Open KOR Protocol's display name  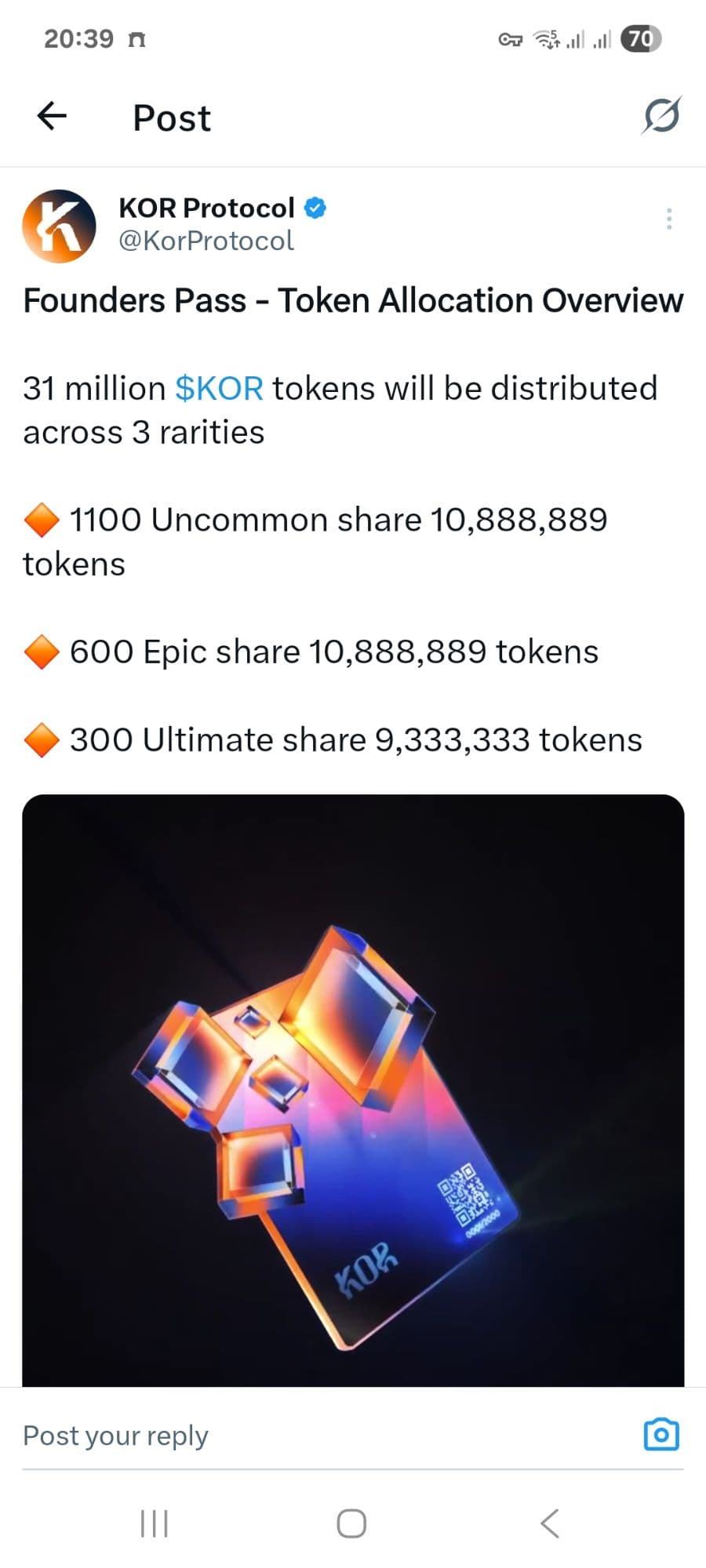208,207
